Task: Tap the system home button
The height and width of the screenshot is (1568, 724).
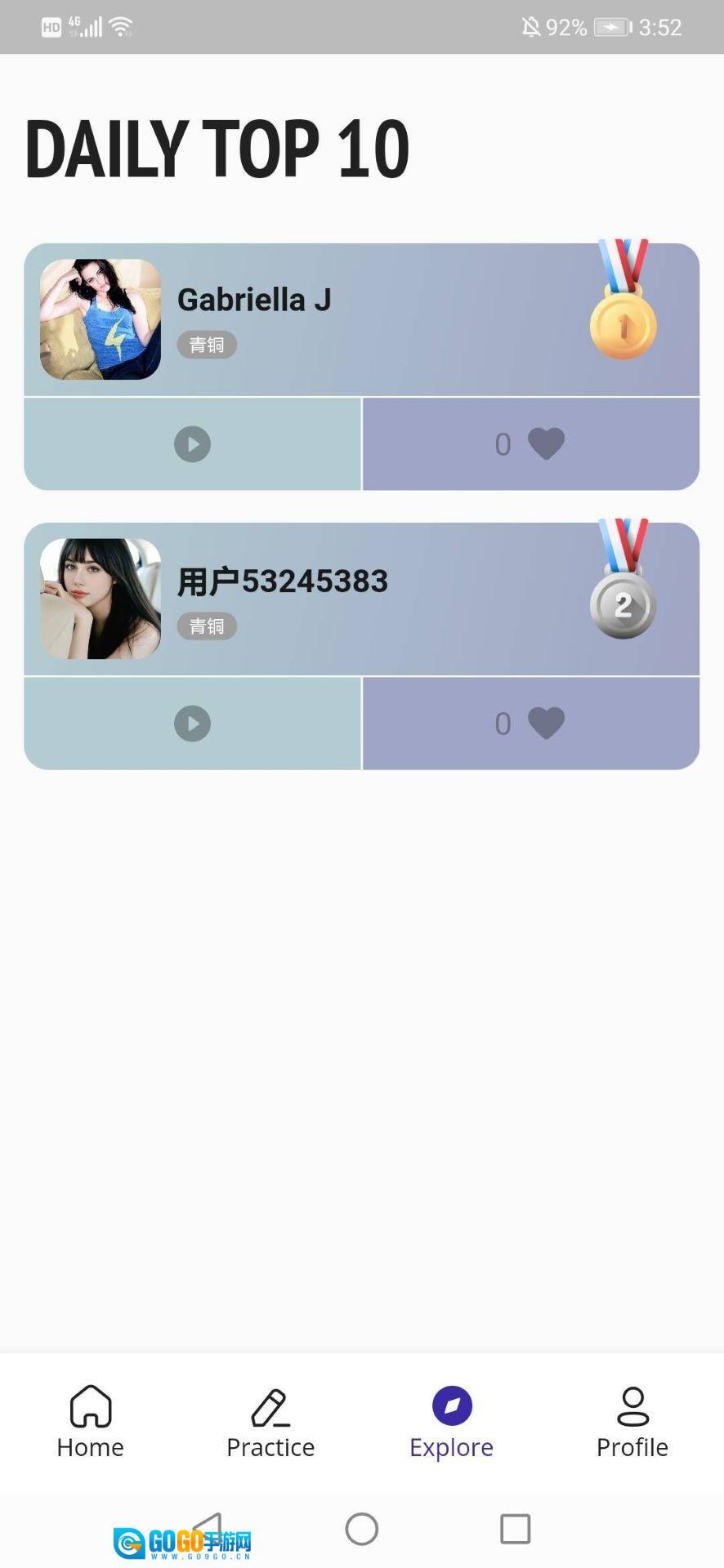Action: (362, 1529)
